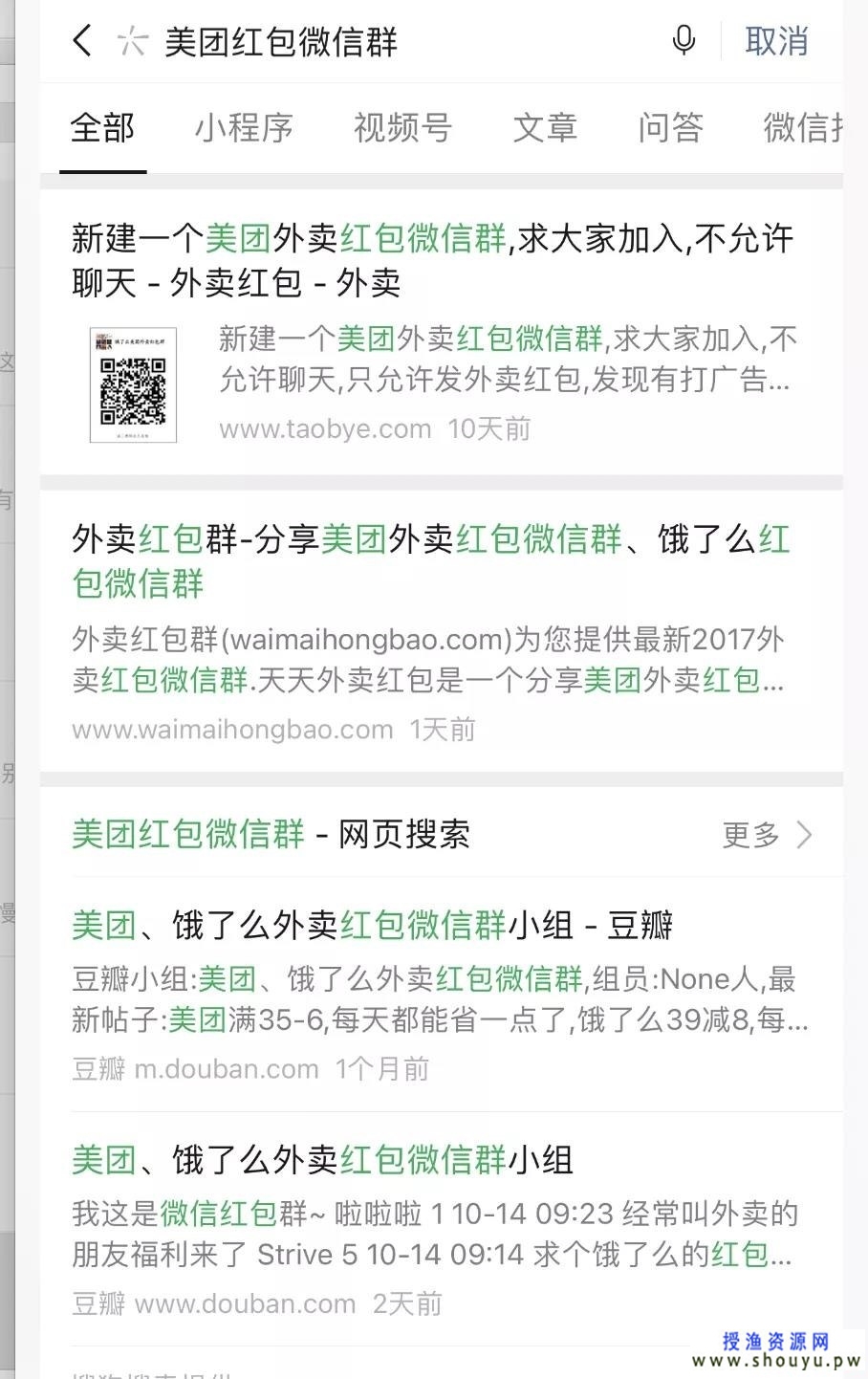Screen dimensions: 868x1379
Task: Tap the back arrow
Action: point(82,41)
